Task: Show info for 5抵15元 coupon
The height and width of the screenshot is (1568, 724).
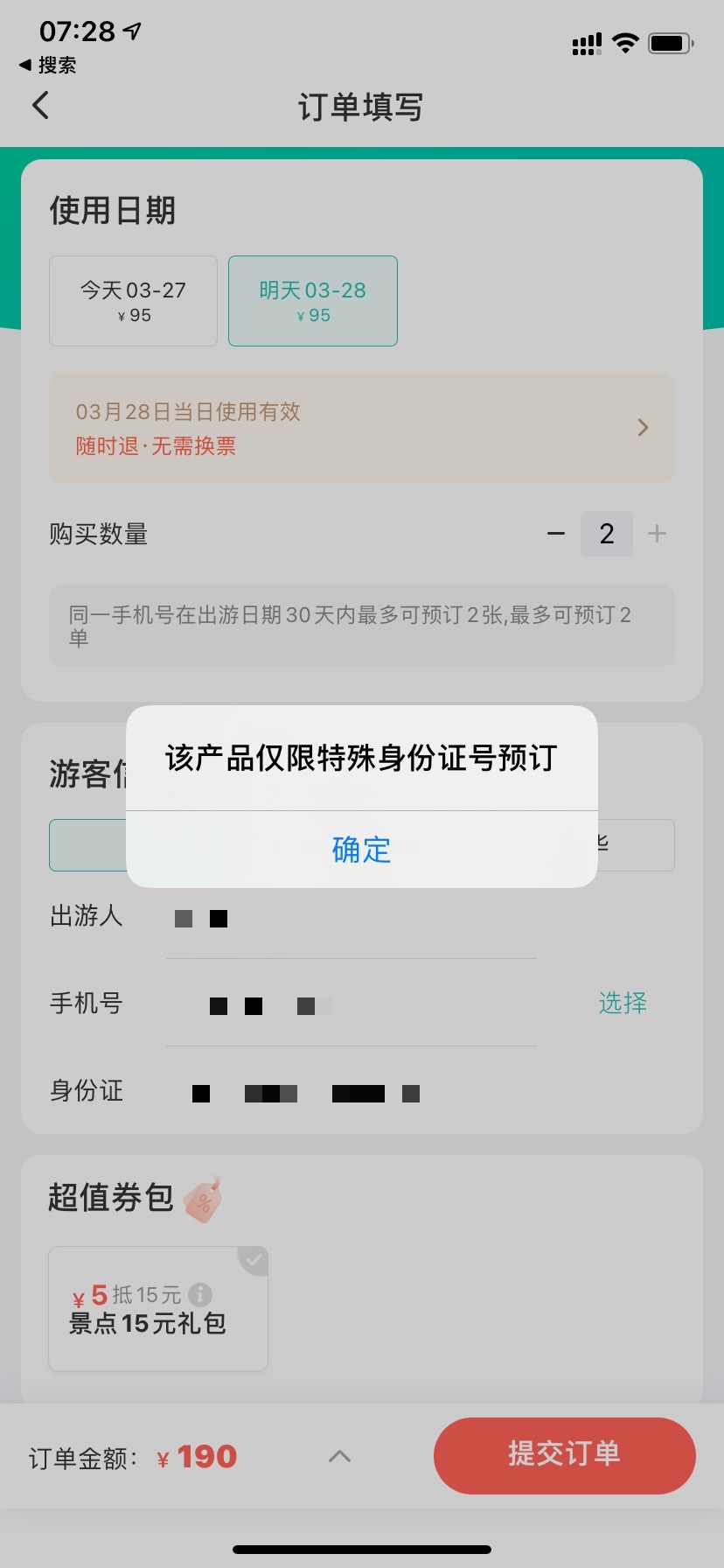Action: (x=200, y=1294)
